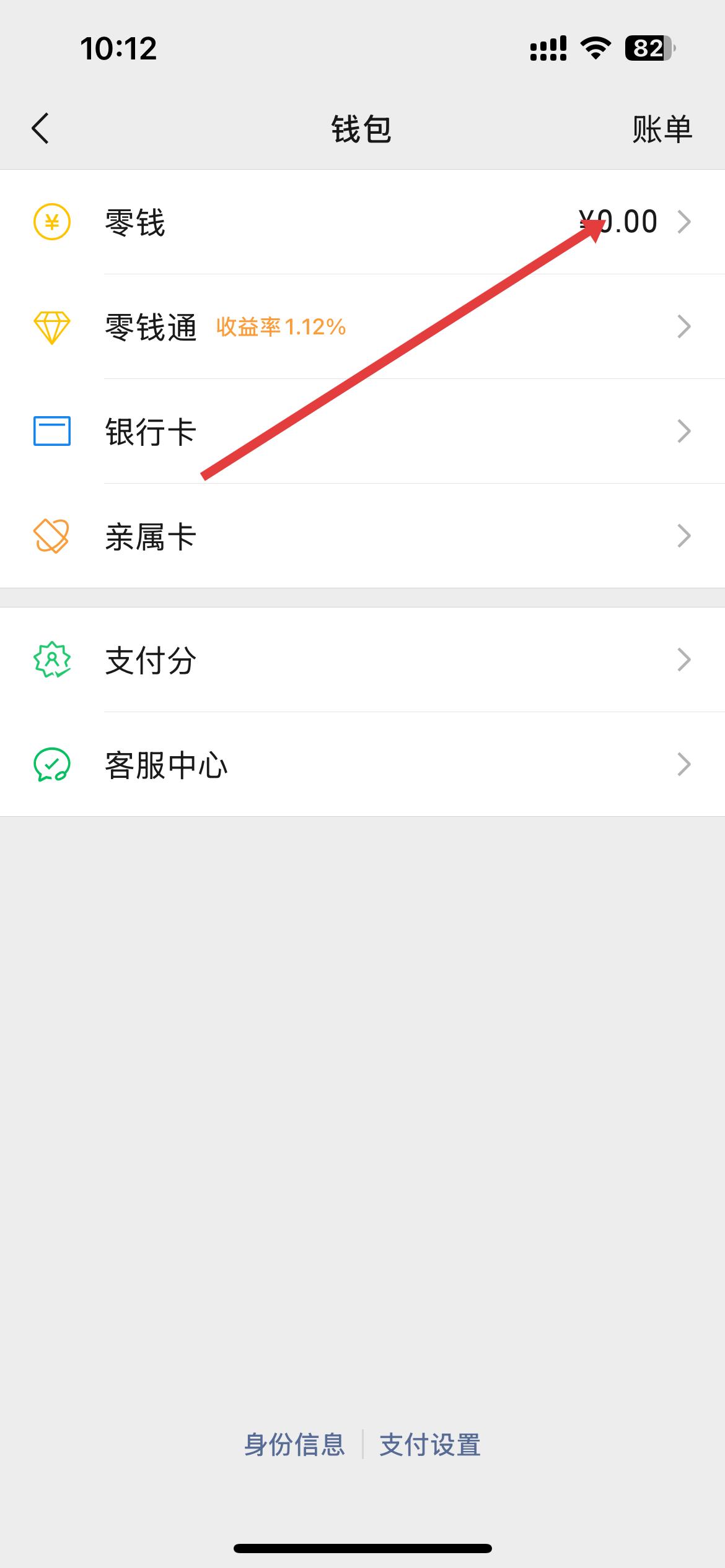Open 支付分 via its chevron arrow

tap(683, 660)
